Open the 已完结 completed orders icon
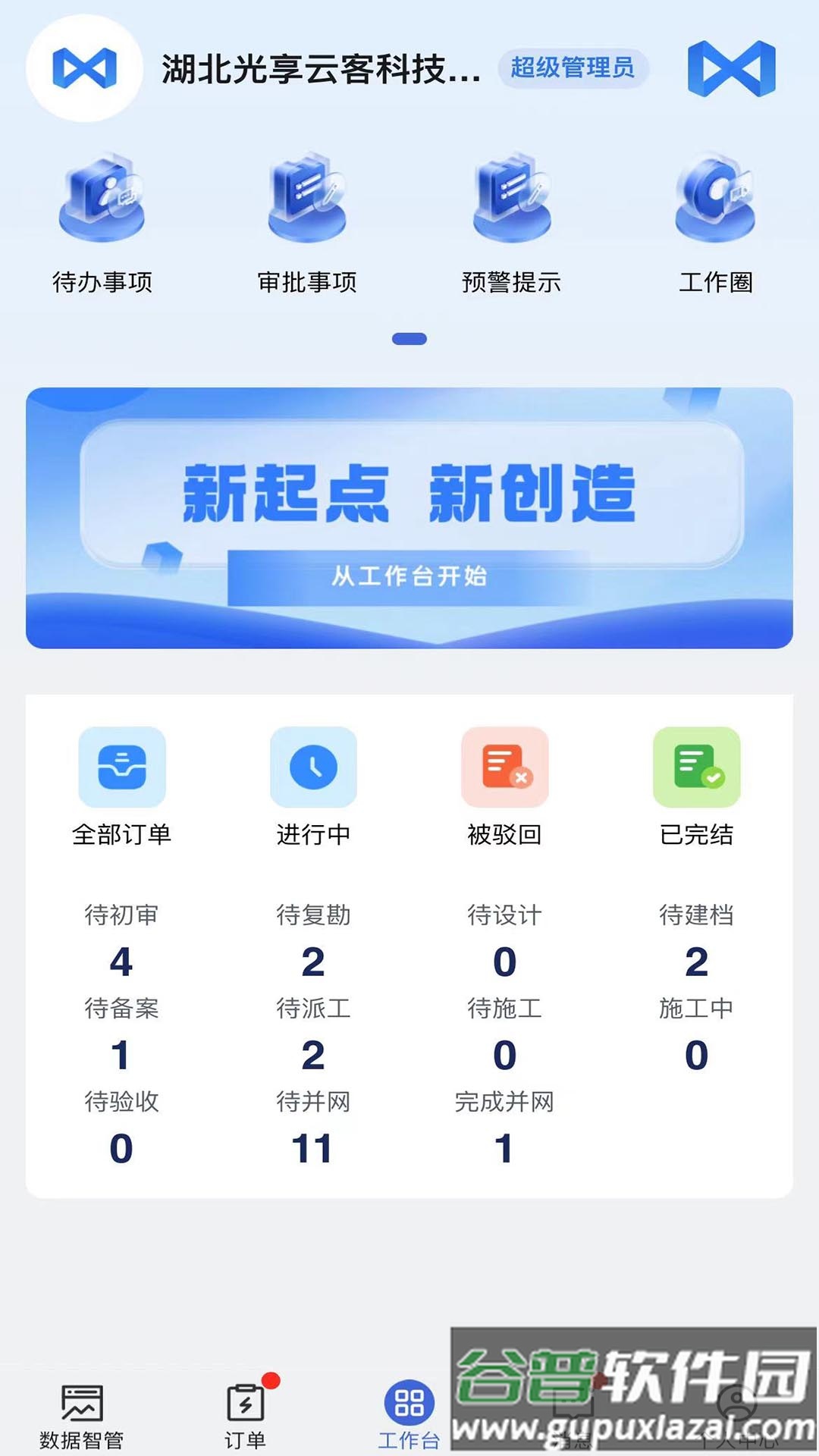The width and height of the screenshot is (819, 1456). pos(697,767)
